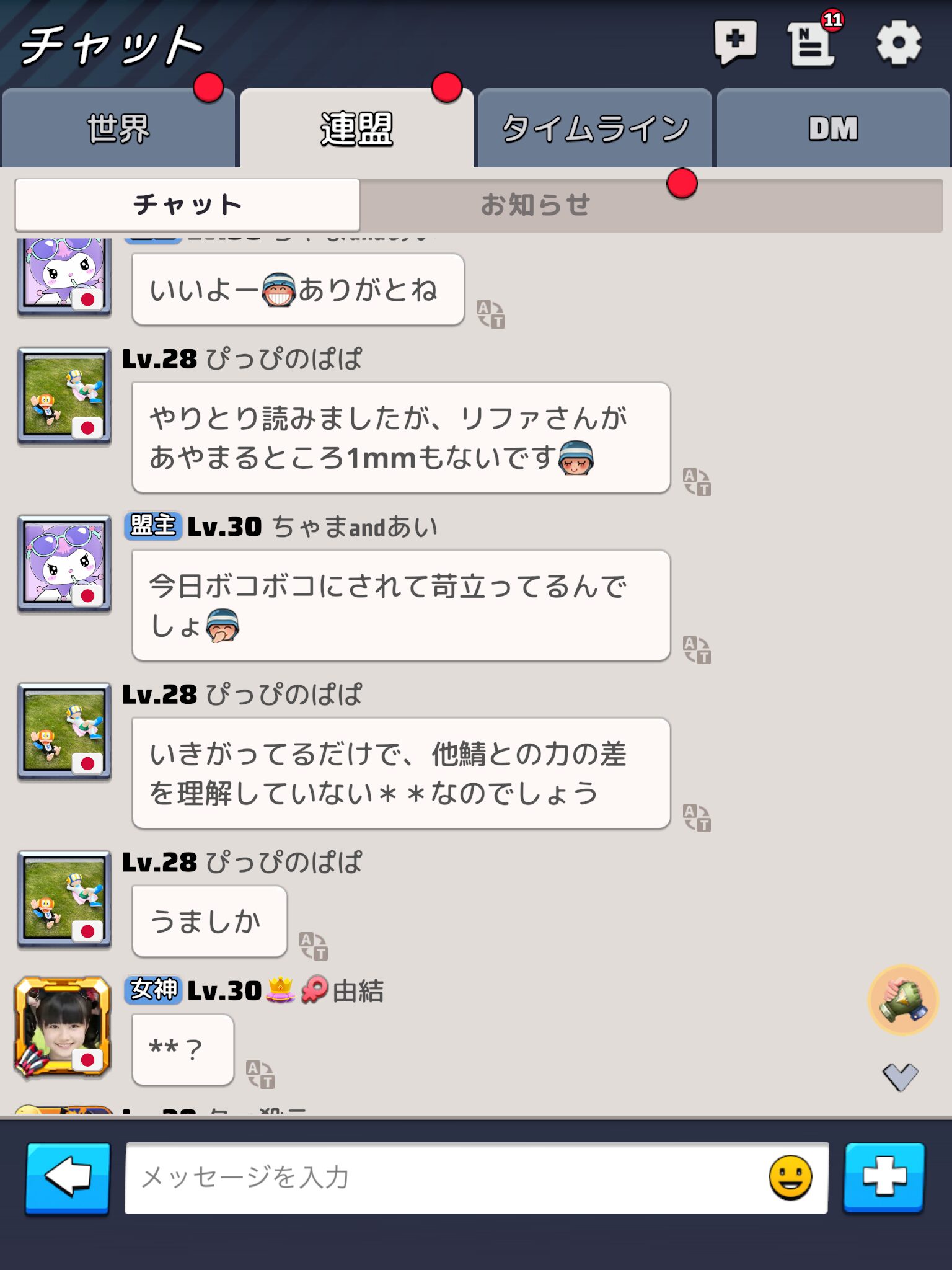The image size is (952, 1270).
Task: Translate the 今日ボコボコにされて message
Action: click(x=697, y=650)
